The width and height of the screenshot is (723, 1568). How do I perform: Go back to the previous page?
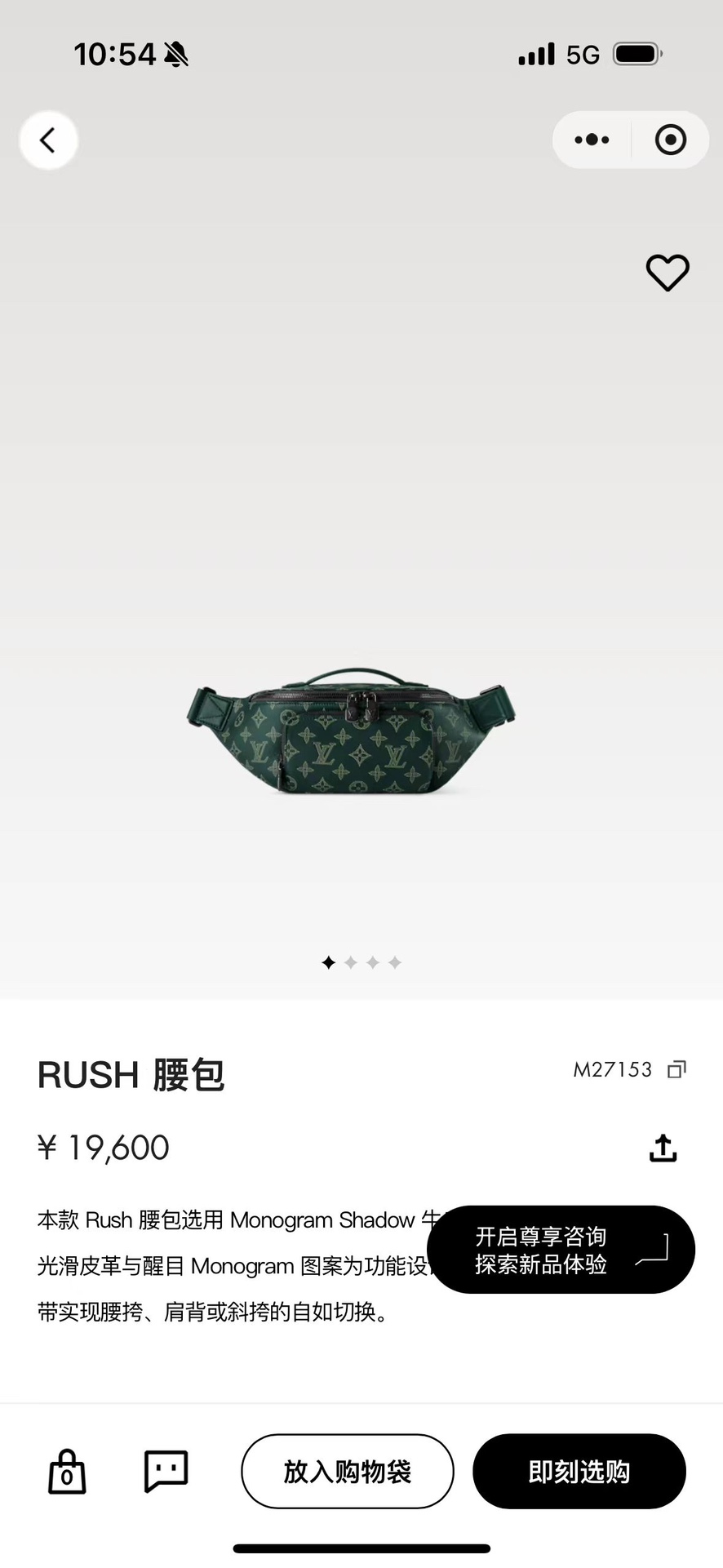coord(48,140)
